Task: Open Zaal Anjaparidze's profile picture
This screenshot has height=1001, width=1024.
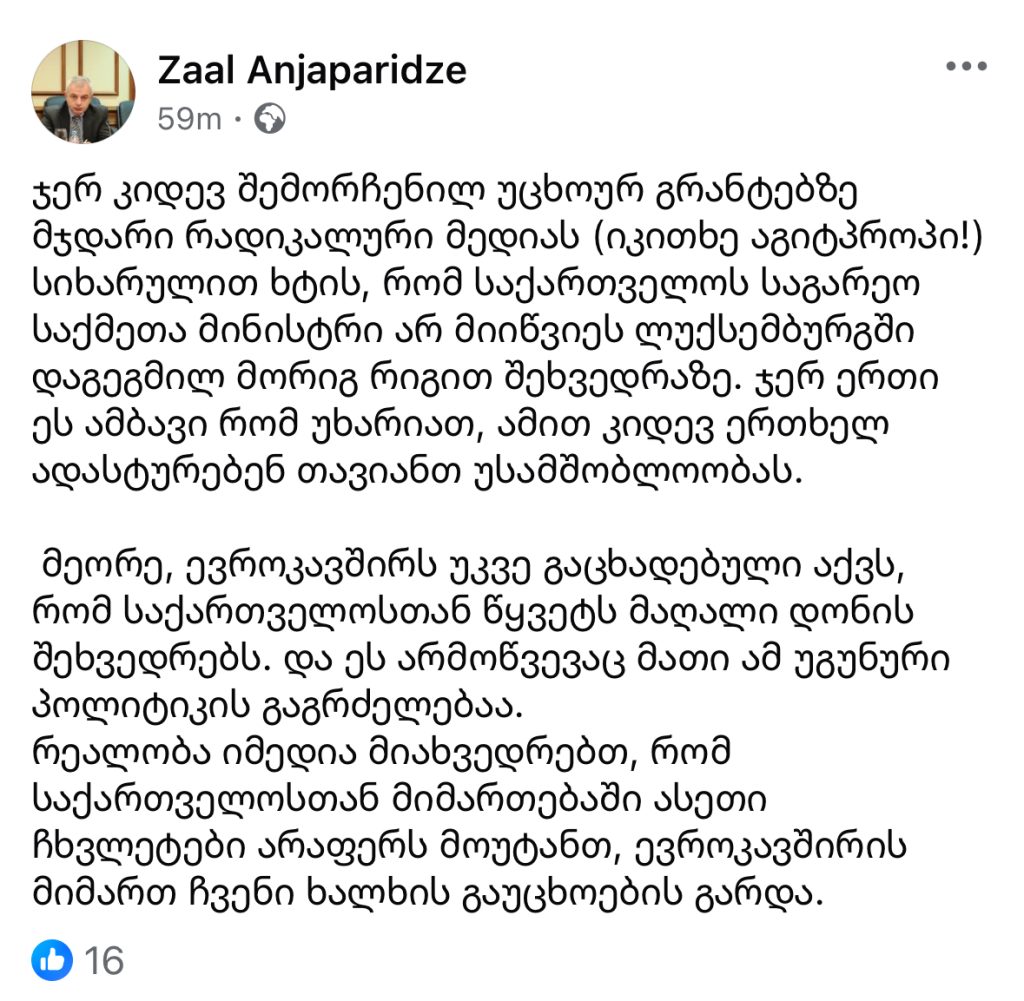Action: click(83, 92)
